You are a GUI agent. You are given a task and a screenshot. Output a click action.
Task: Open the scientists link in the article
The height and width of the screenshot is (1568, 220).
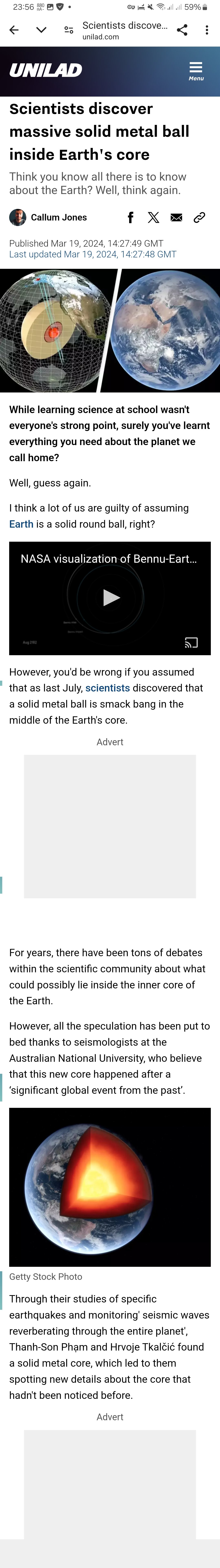[x=108, y=688]
